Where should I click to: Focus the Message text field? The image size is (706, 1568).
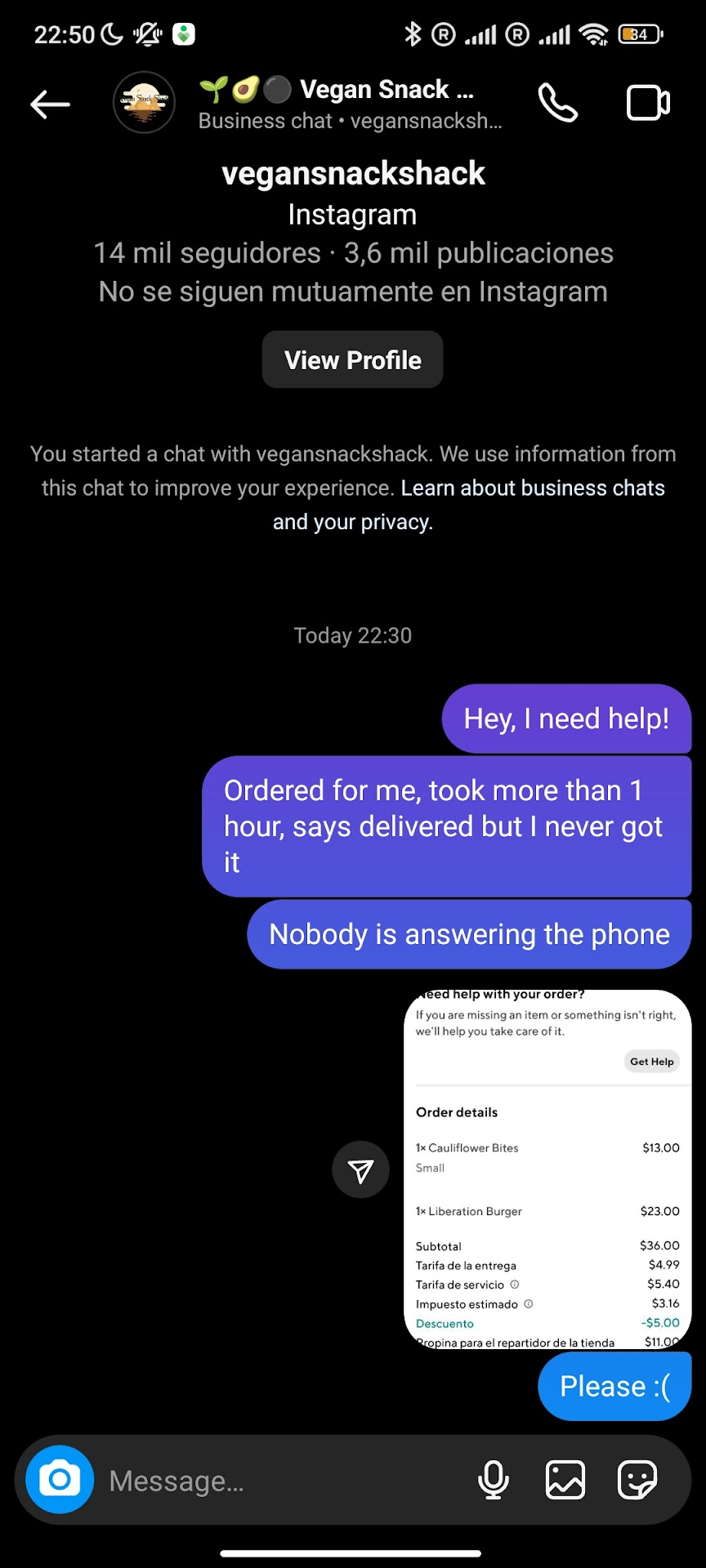[x=278, y=1481]
